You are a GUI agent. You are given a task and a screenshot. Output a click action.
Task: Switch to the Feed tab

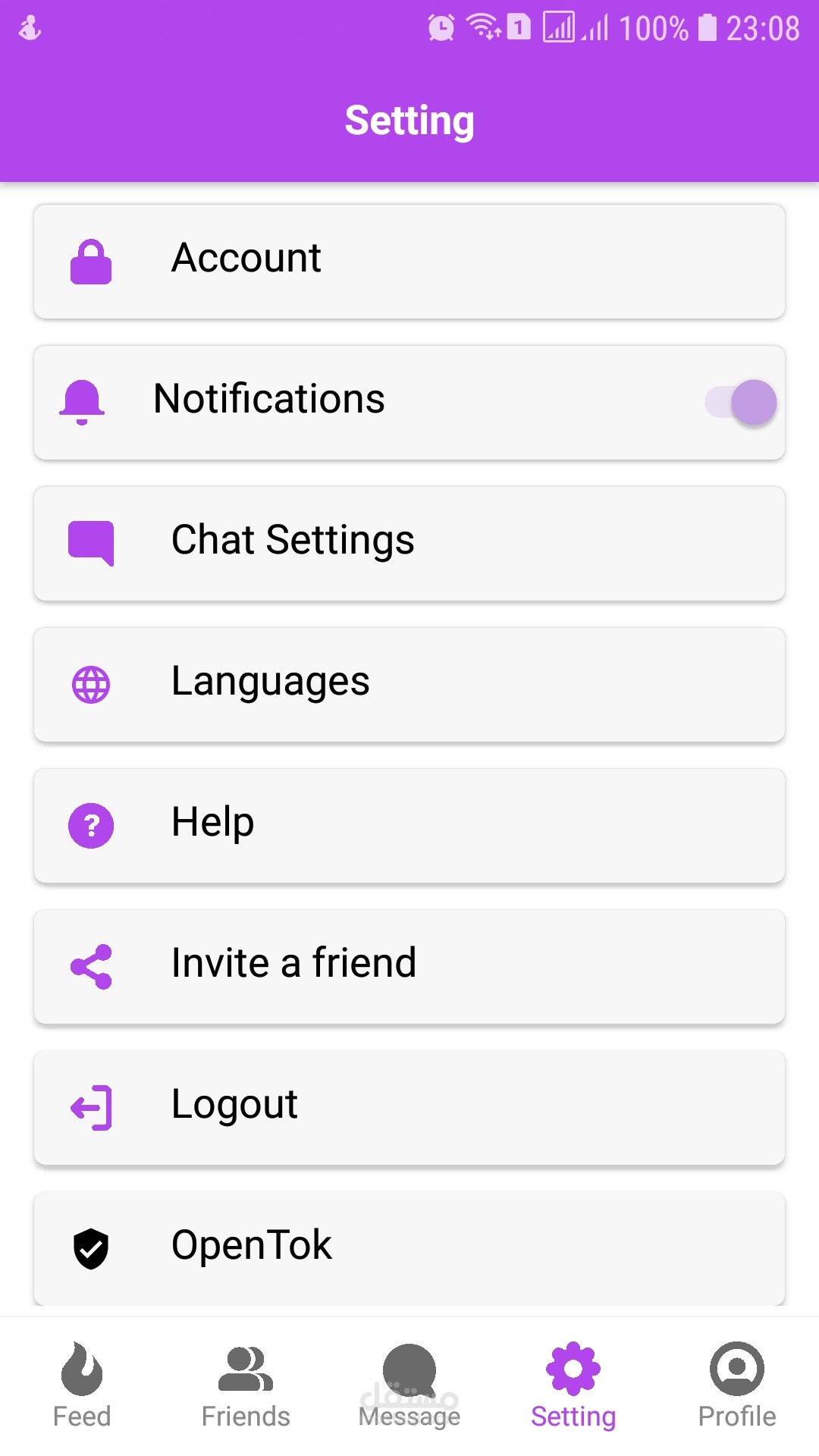pos(82,1386)
